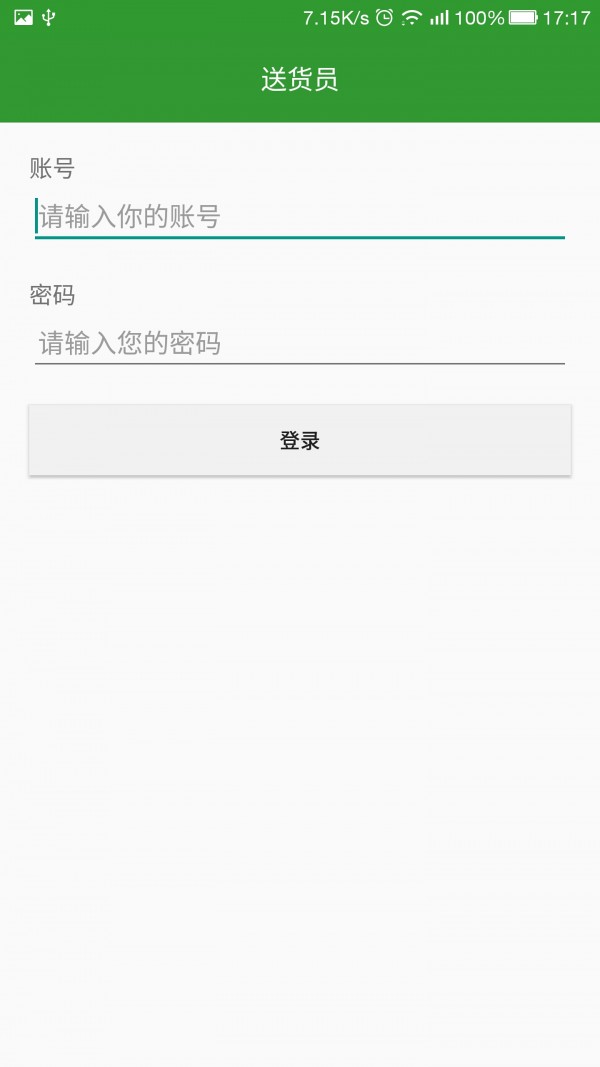Tap the 登录 login button

point(300,440)
